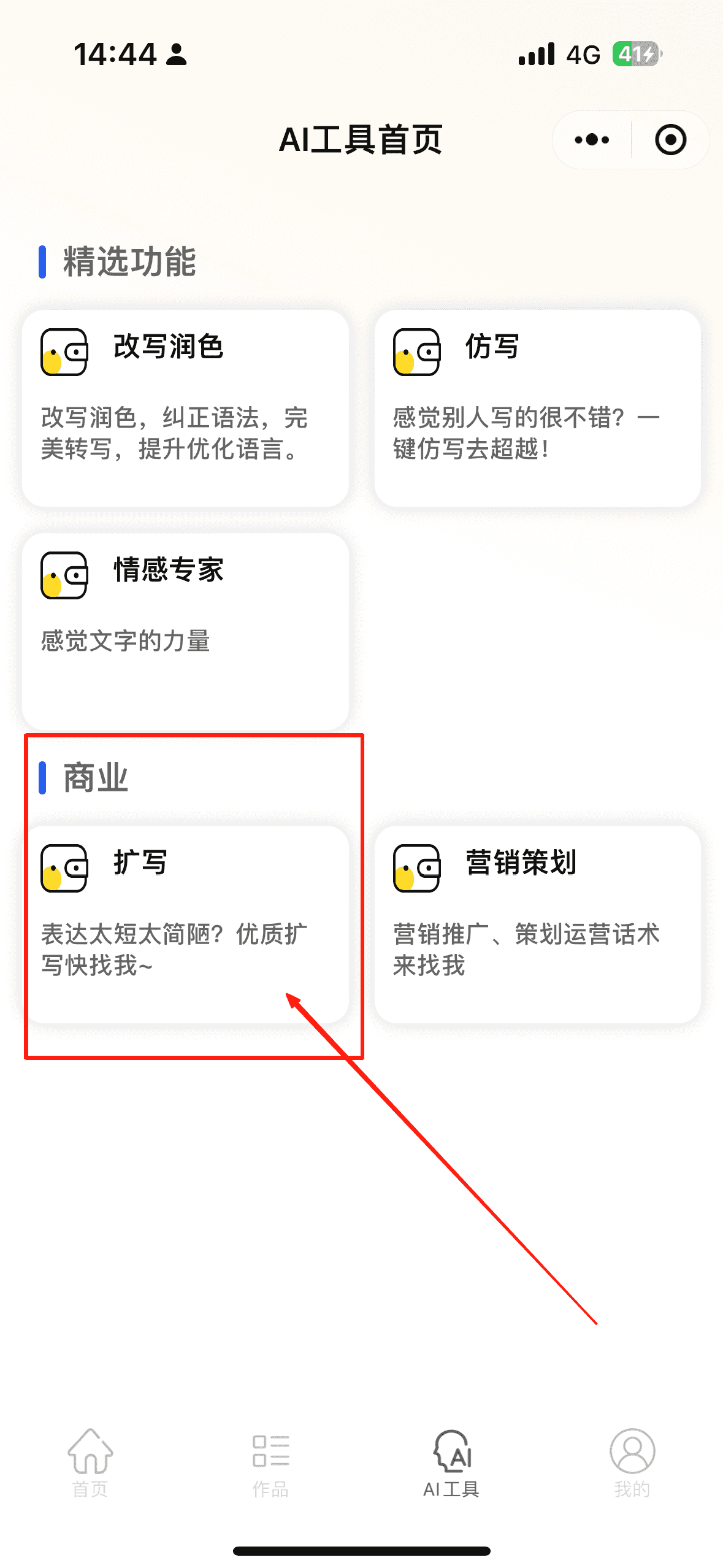723x1568 pixels.
Task: Open the 扩写 tool card
Action: (185, 923)
